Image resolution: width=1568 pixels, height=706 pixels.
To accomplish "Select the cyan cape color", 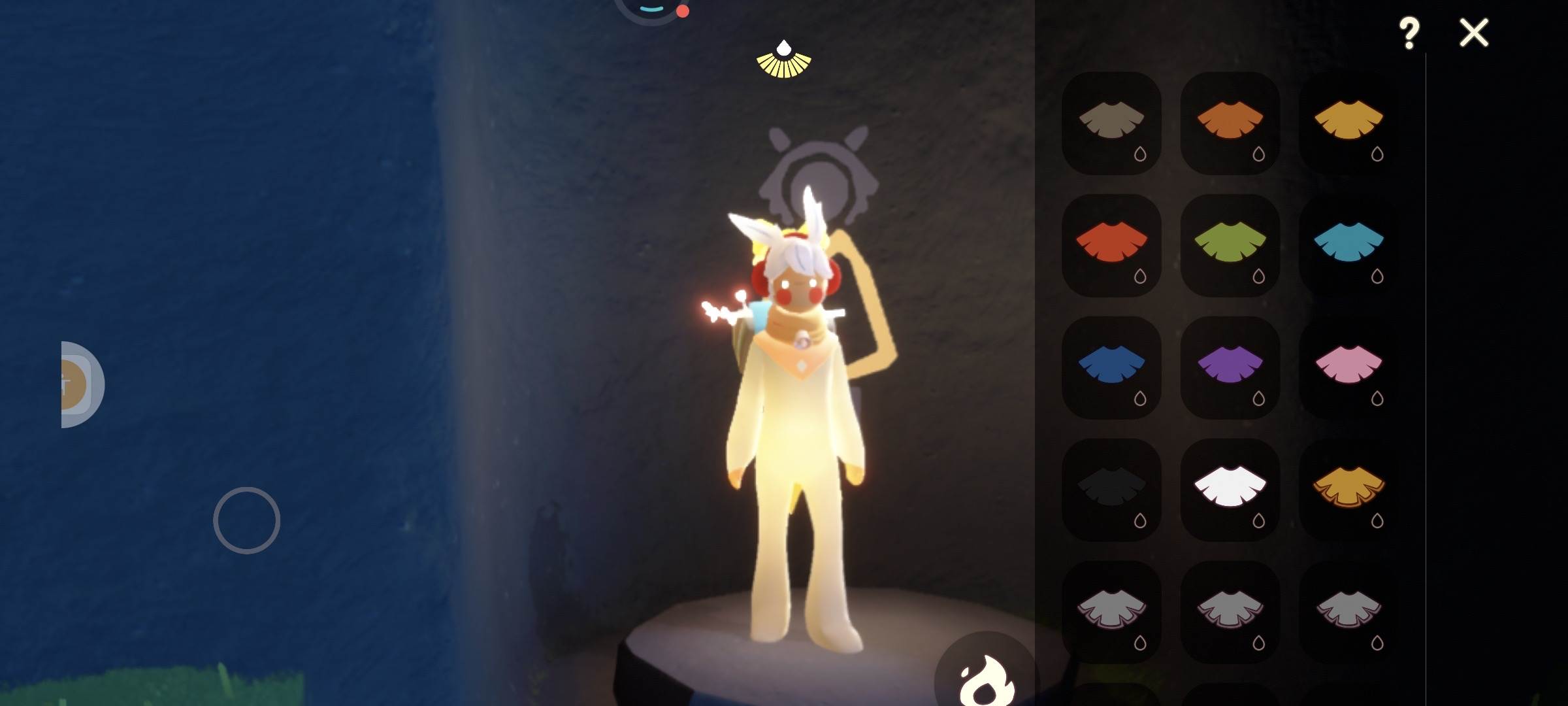I will [x=1348, y=245].
